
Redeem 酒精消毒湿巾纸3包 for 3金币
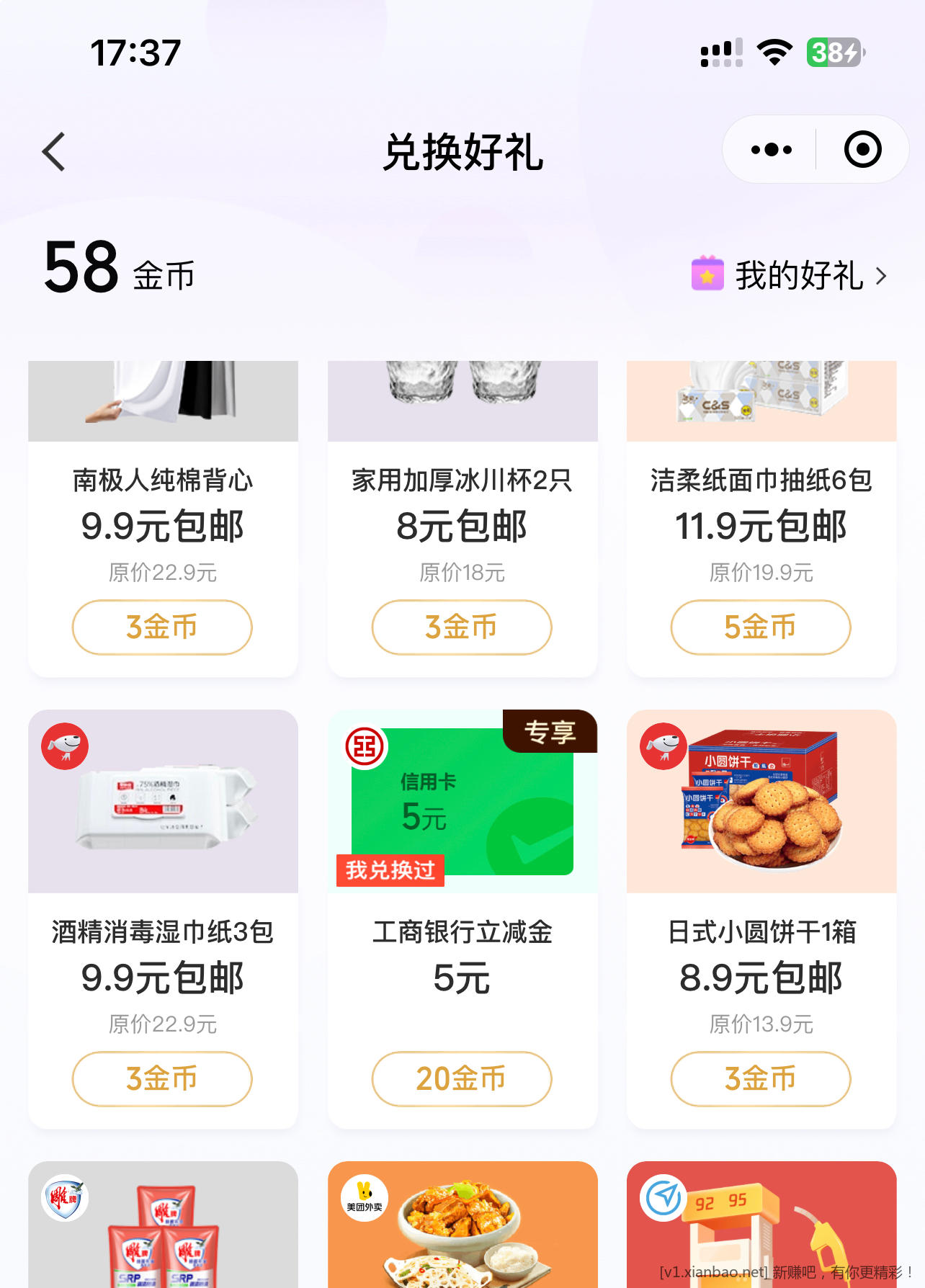[x=162, y=1079]
